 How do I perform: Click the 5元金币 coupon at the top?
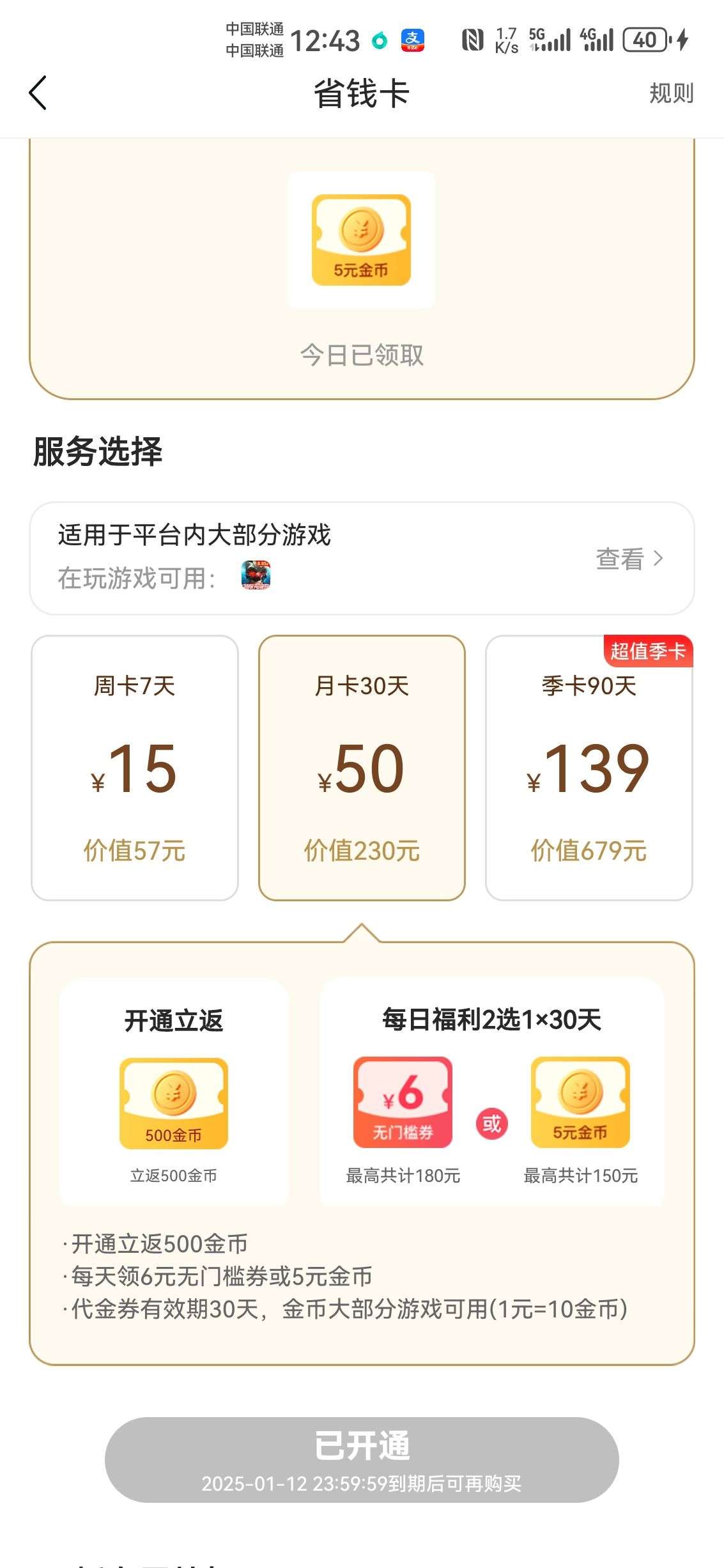(362, 243)
